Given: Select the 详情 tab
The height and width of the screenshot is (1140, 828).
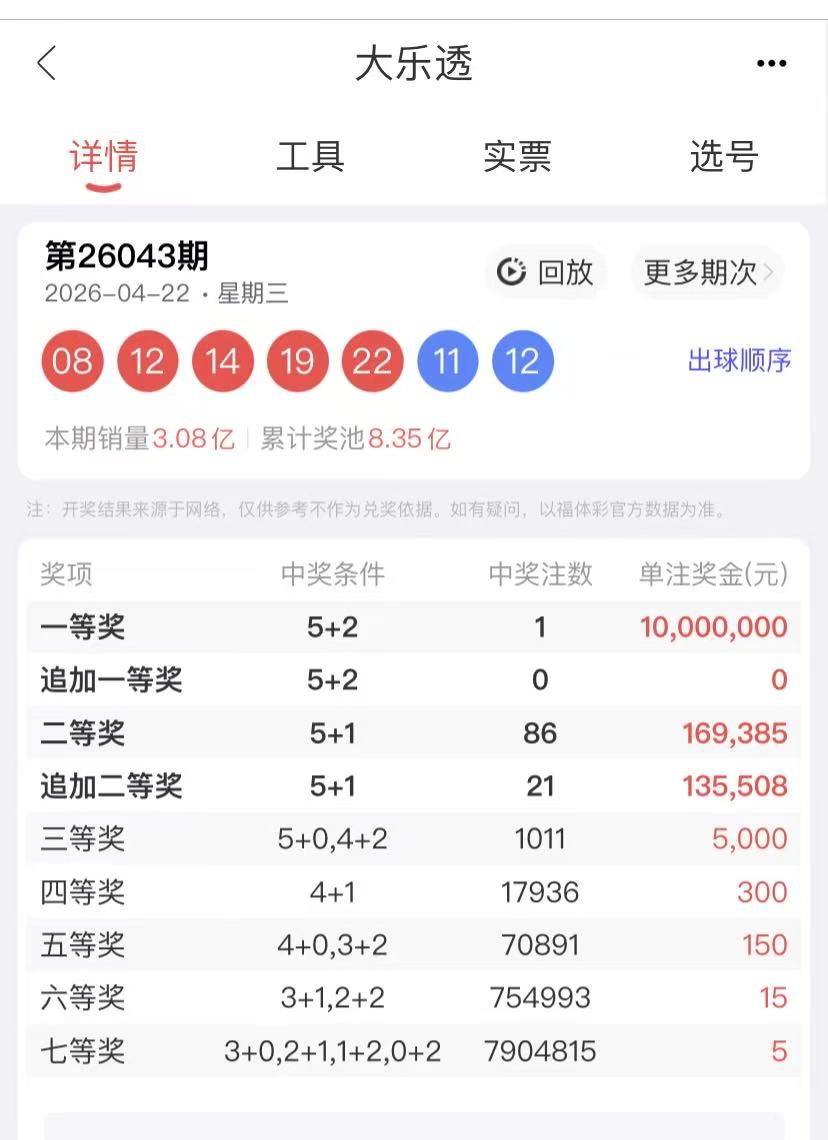Looking at the screenshot, I should pyautogui.click(x=103, y=157).
